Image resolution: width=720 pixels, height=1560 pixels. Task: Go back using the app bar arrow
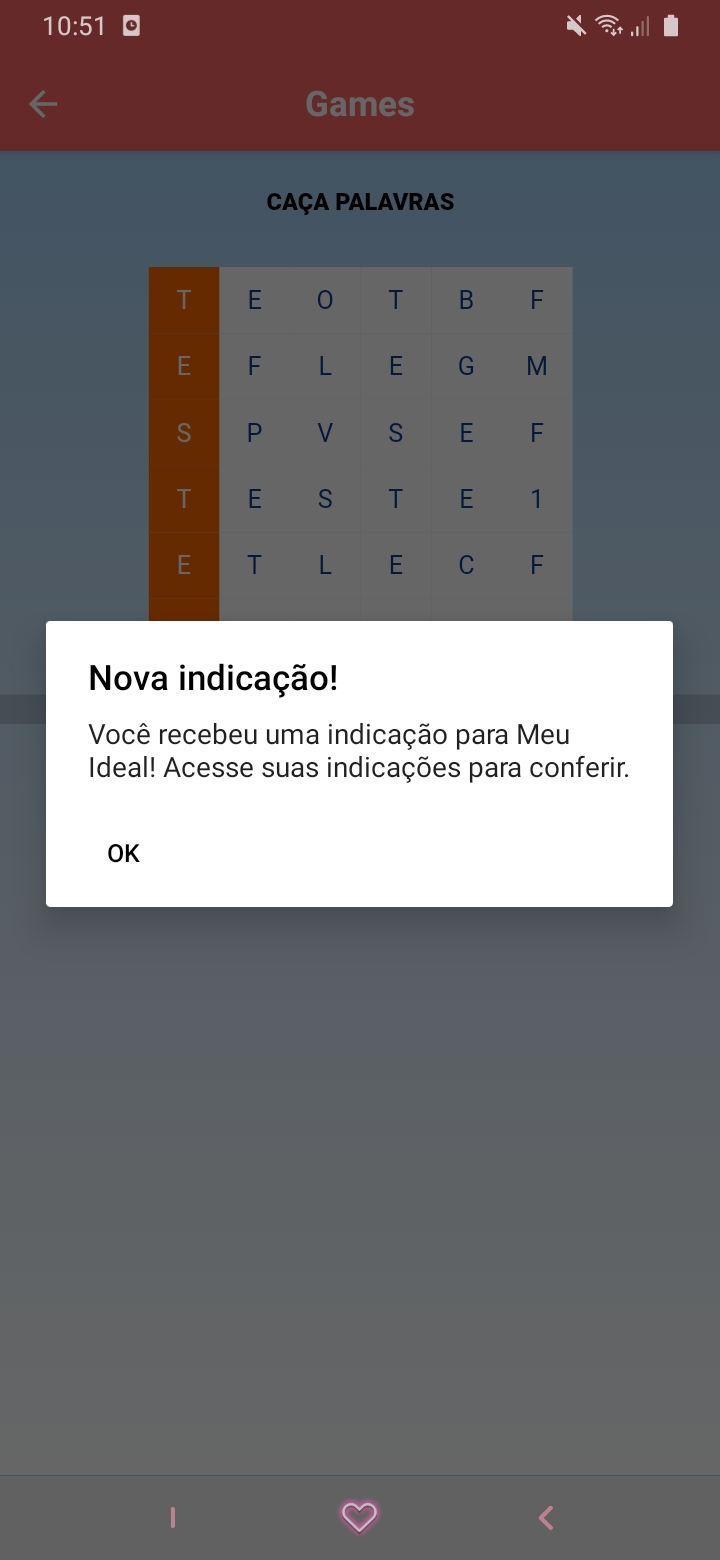[x=43, y=104]
